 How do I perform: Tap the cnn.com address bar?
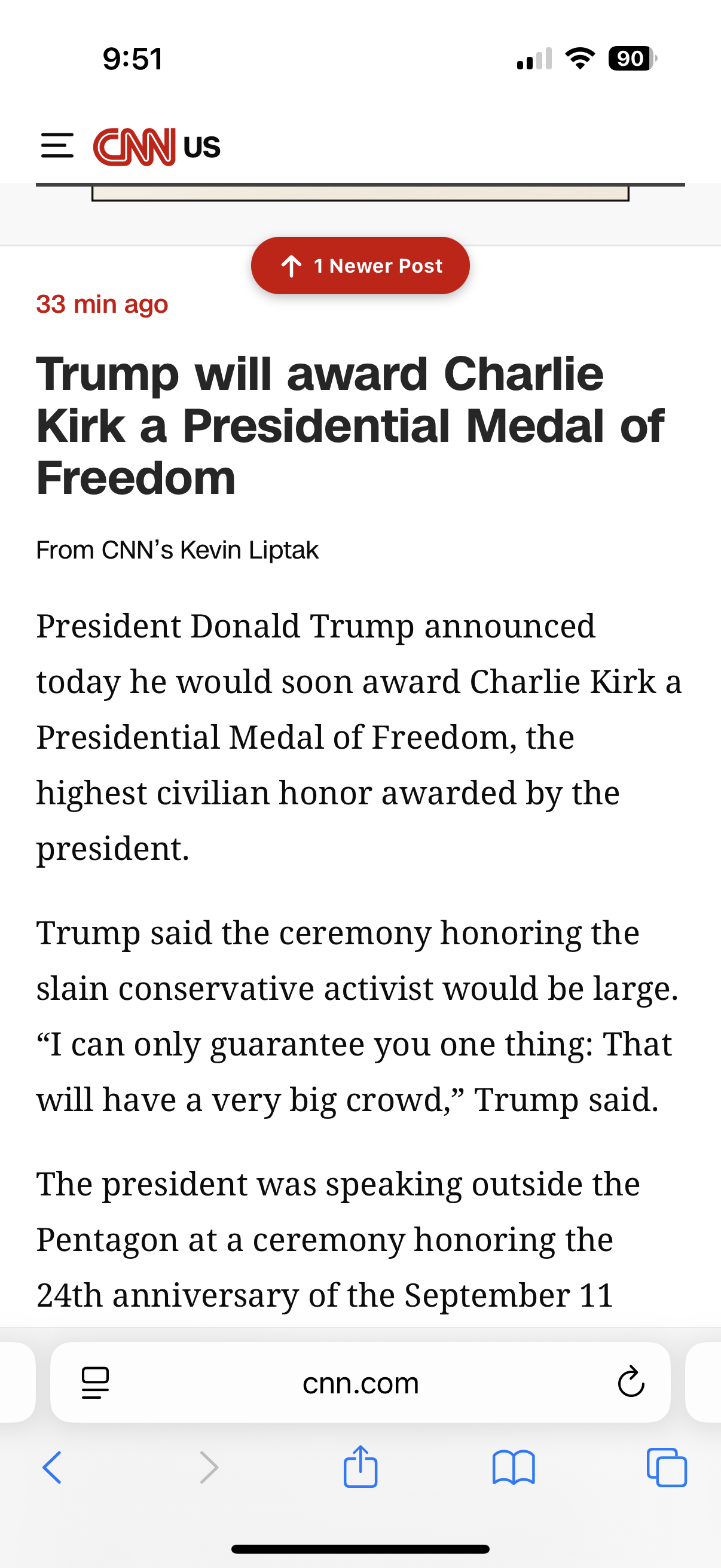click(360, 1383)
